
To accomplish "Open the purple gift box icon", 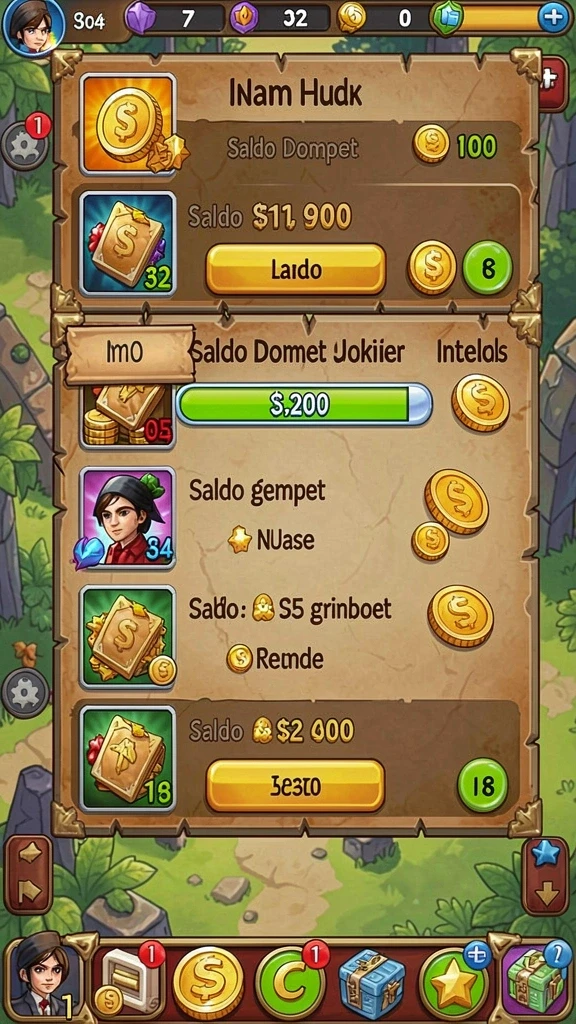I will point(536,980).
